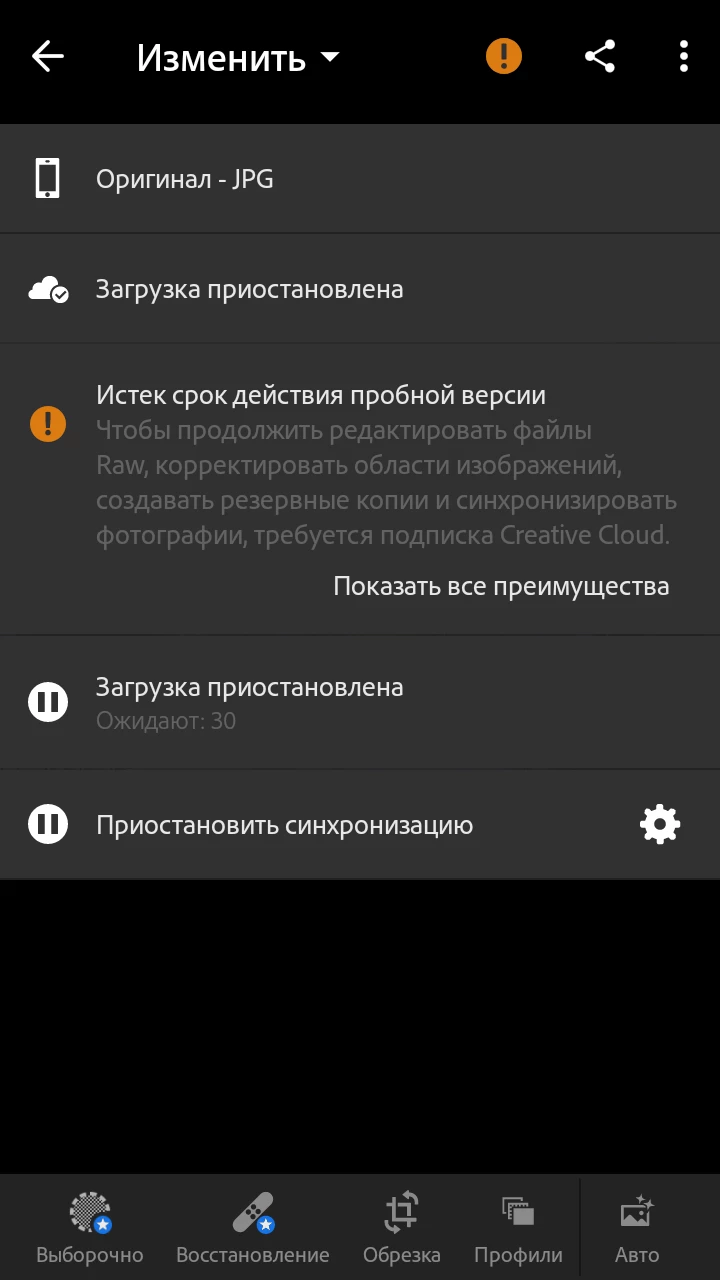Viewport: 720px width, 1280px height.
Task: Open the Профили tool
Action: point(518,1228)
